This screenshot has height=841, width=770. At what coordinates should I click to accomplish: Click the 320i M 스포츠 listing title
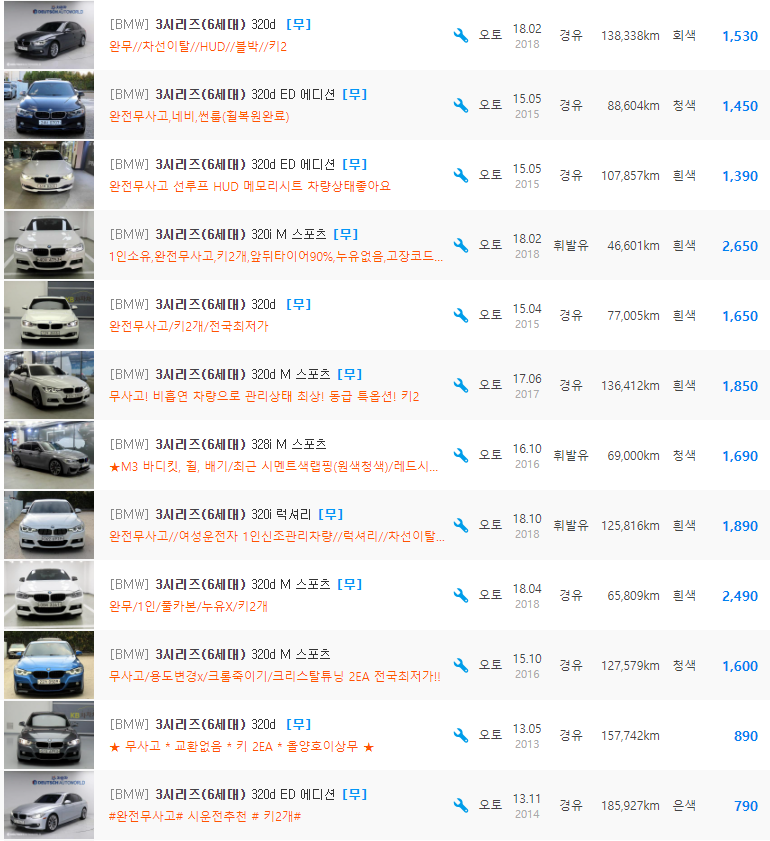(x=240, y=233)
